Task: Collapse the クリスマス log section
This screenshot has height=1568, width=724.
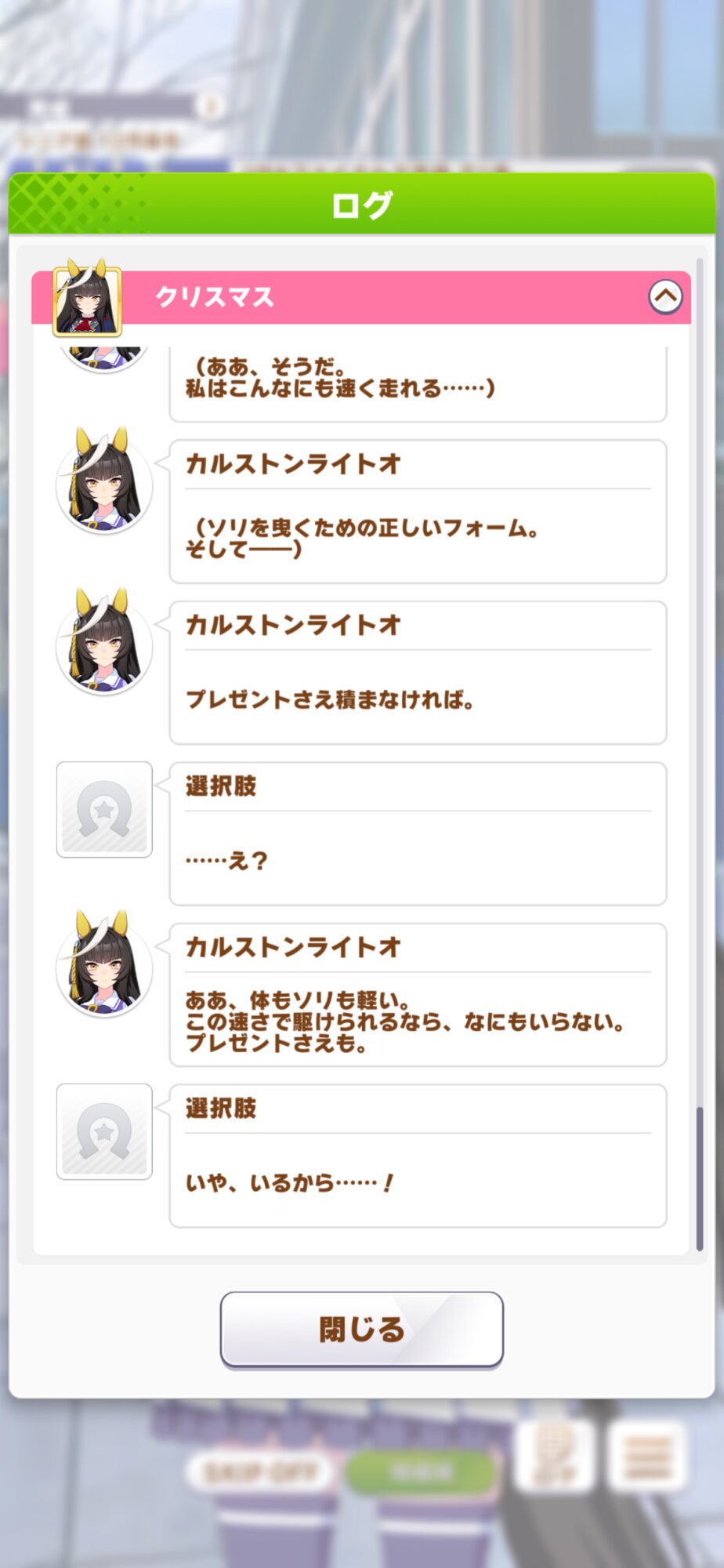Action: tap(665, 297)
